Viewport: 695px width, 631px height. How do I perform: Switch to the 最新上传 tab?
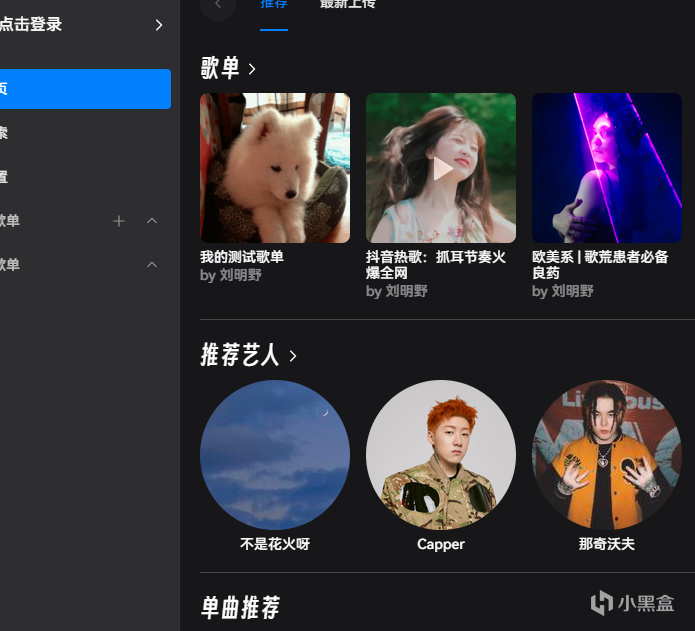click(x=348, y=5)
